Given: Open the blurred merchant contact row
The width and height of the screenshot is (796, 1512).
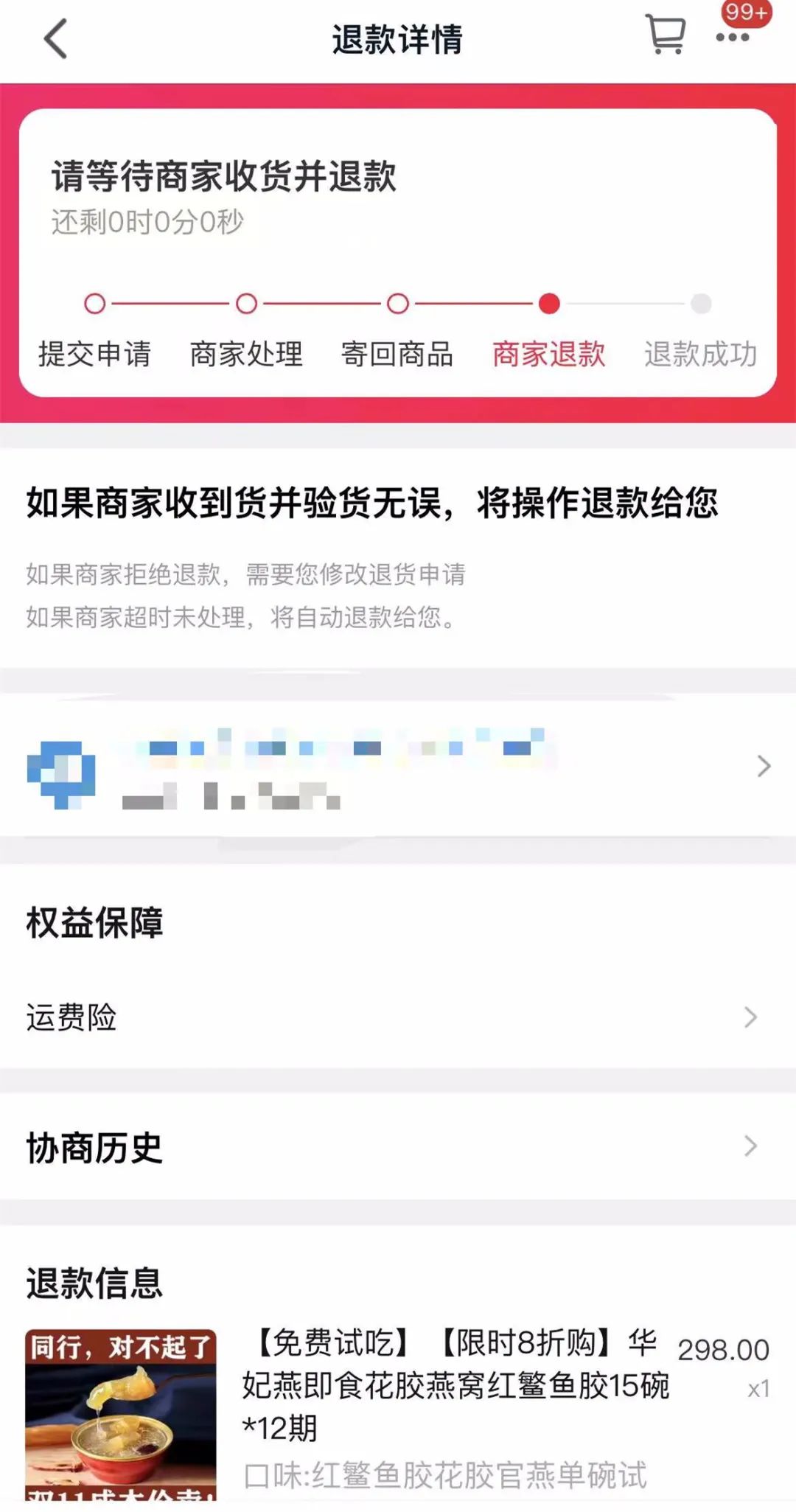Looking at the screenshot, I should click(398, 766).
